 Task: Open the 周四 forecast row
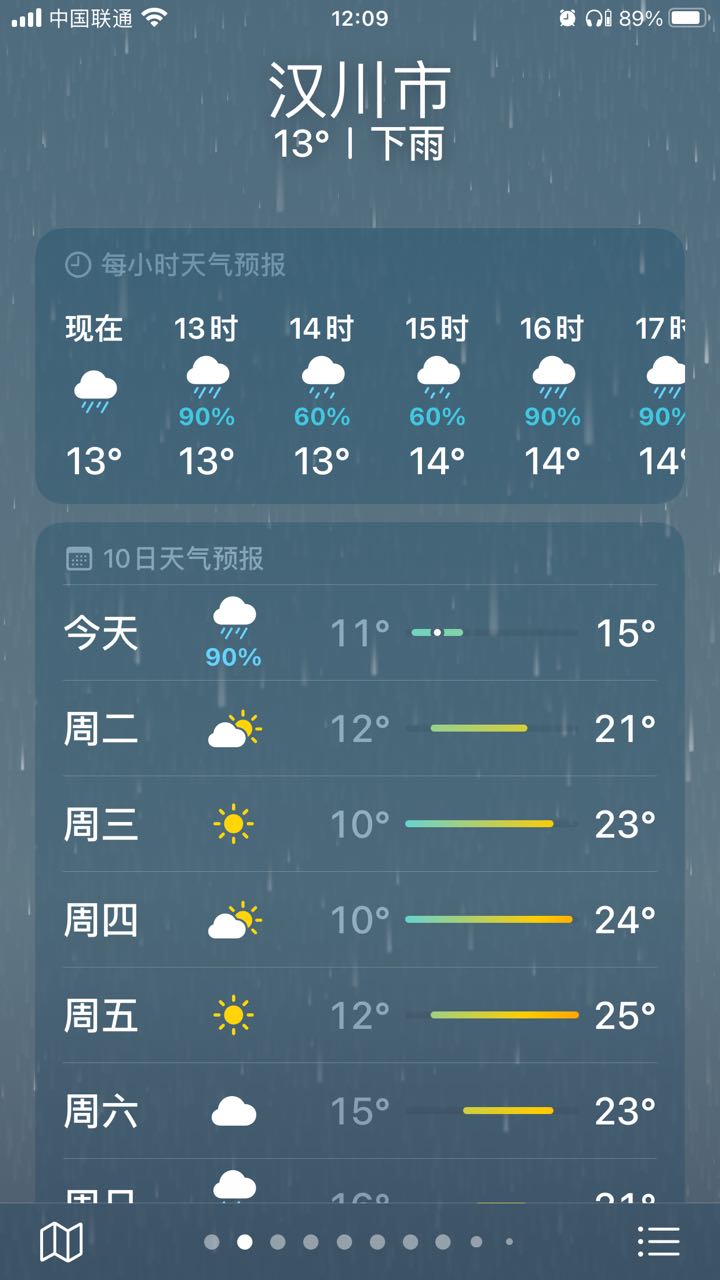360,920
